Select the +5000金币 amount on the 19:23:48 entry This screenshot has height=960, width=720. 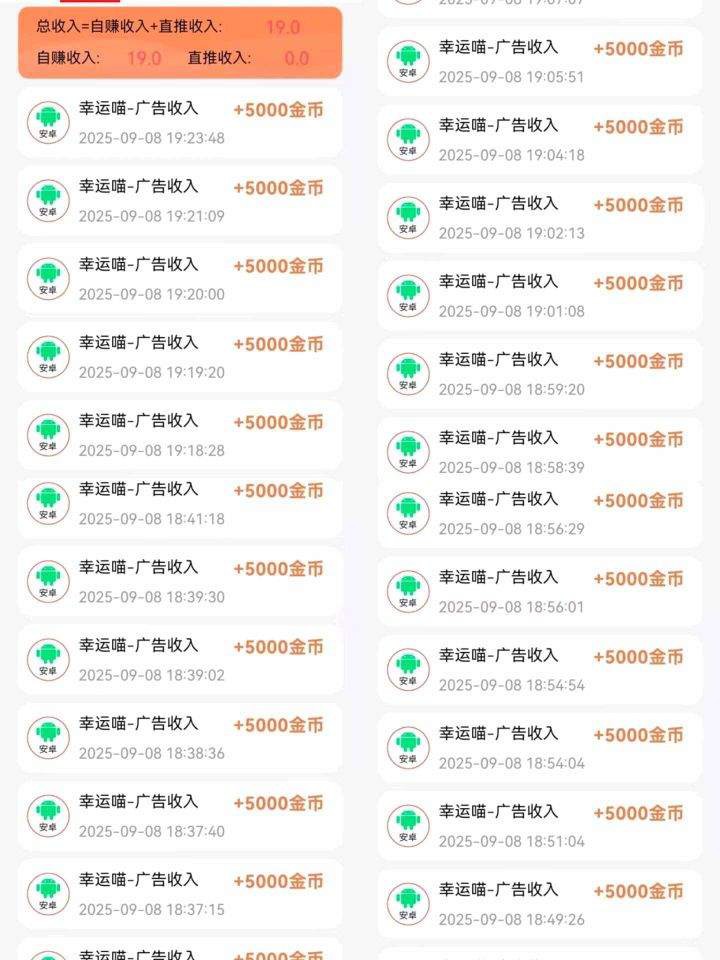[277, 109]
